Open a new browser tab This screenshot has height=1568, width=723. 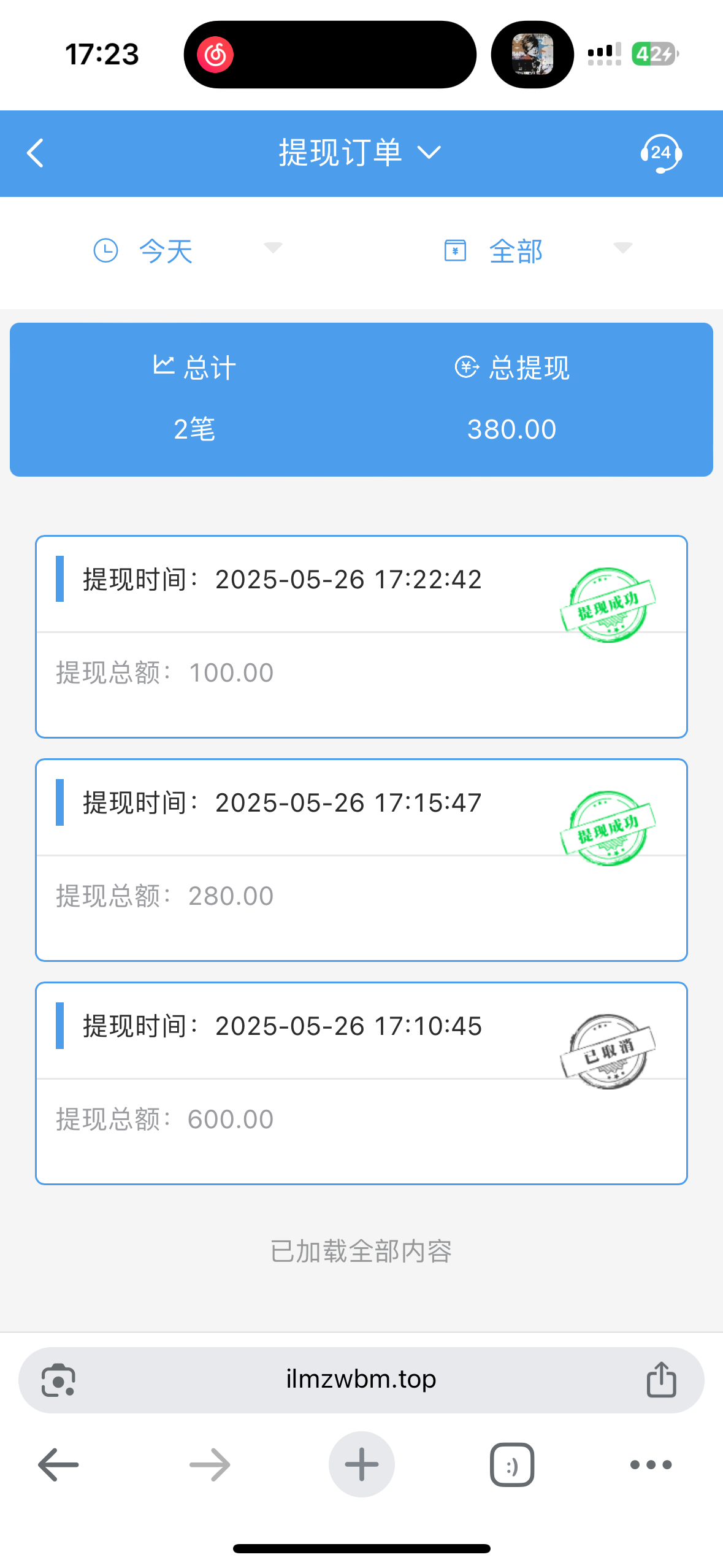361,1464
